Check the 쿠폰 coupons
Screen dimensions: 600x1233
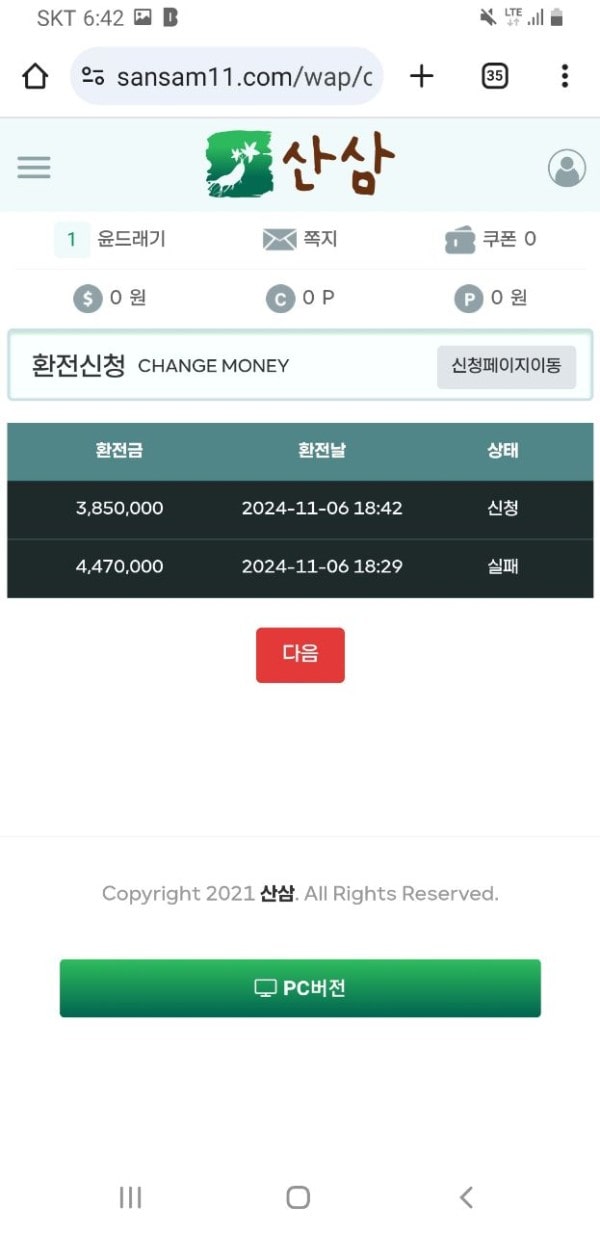491,239
